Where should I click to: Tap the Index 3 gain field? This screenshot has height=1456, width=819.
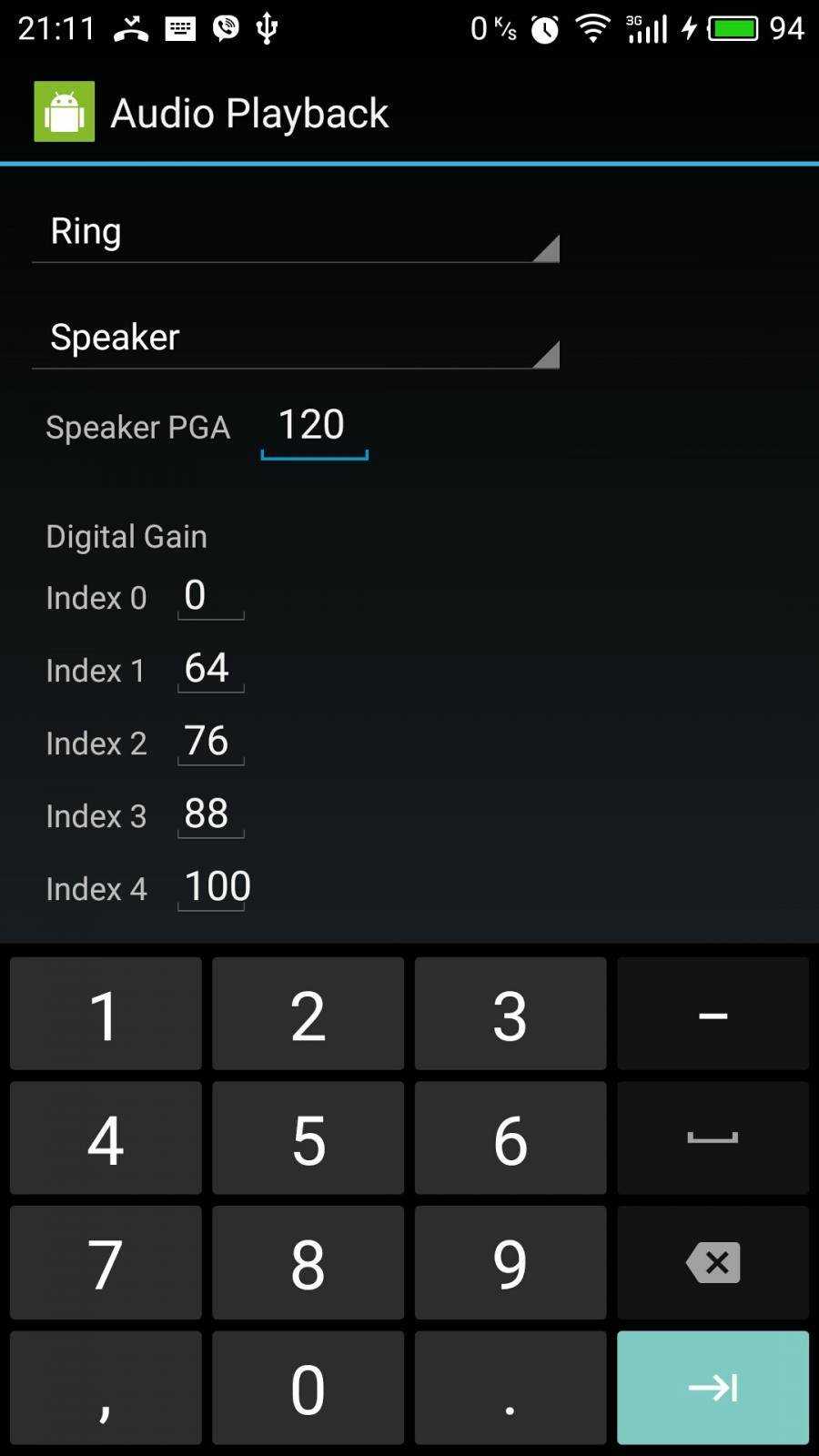point(210,814)
